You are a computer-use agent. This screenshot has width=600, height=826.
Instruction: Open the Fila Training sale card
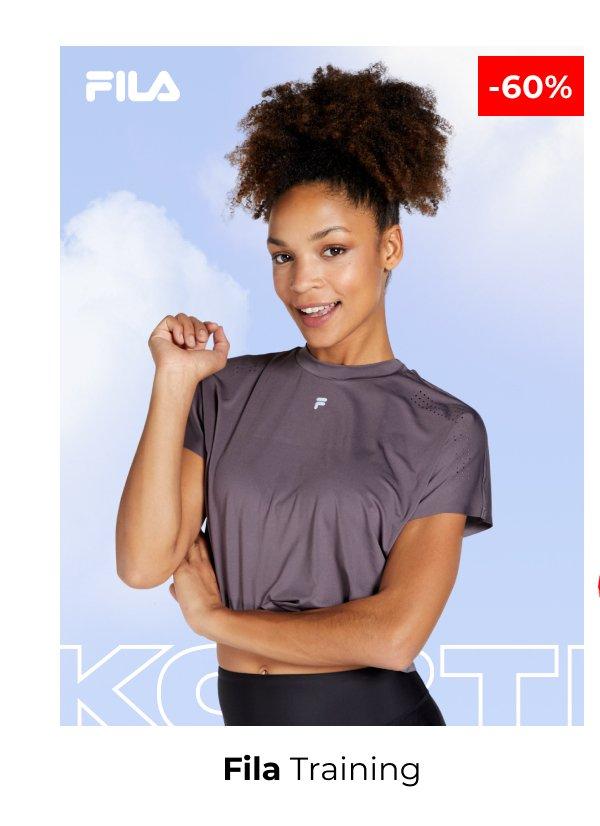[321, 400]
